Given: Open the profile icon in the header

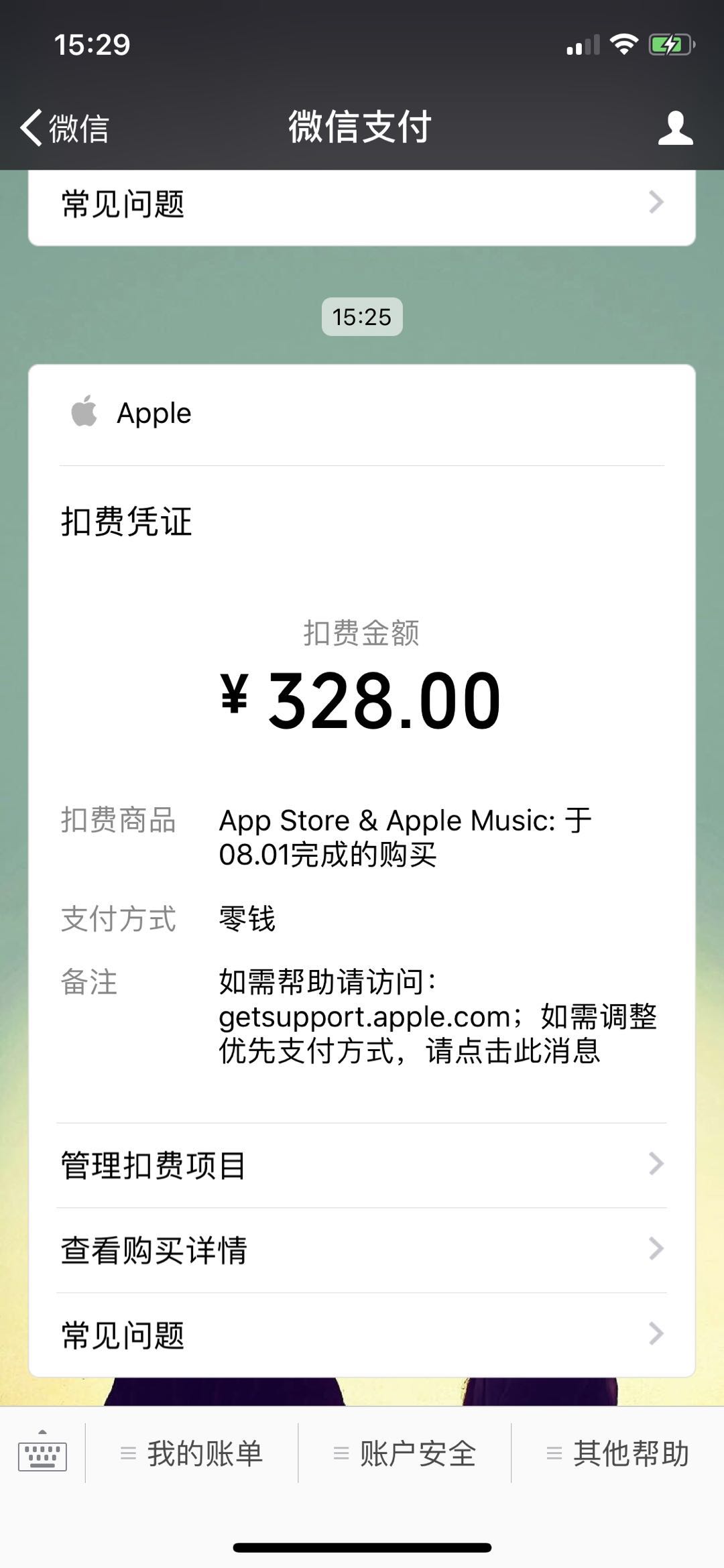Looking at the screenshot, I should point(674,127).
